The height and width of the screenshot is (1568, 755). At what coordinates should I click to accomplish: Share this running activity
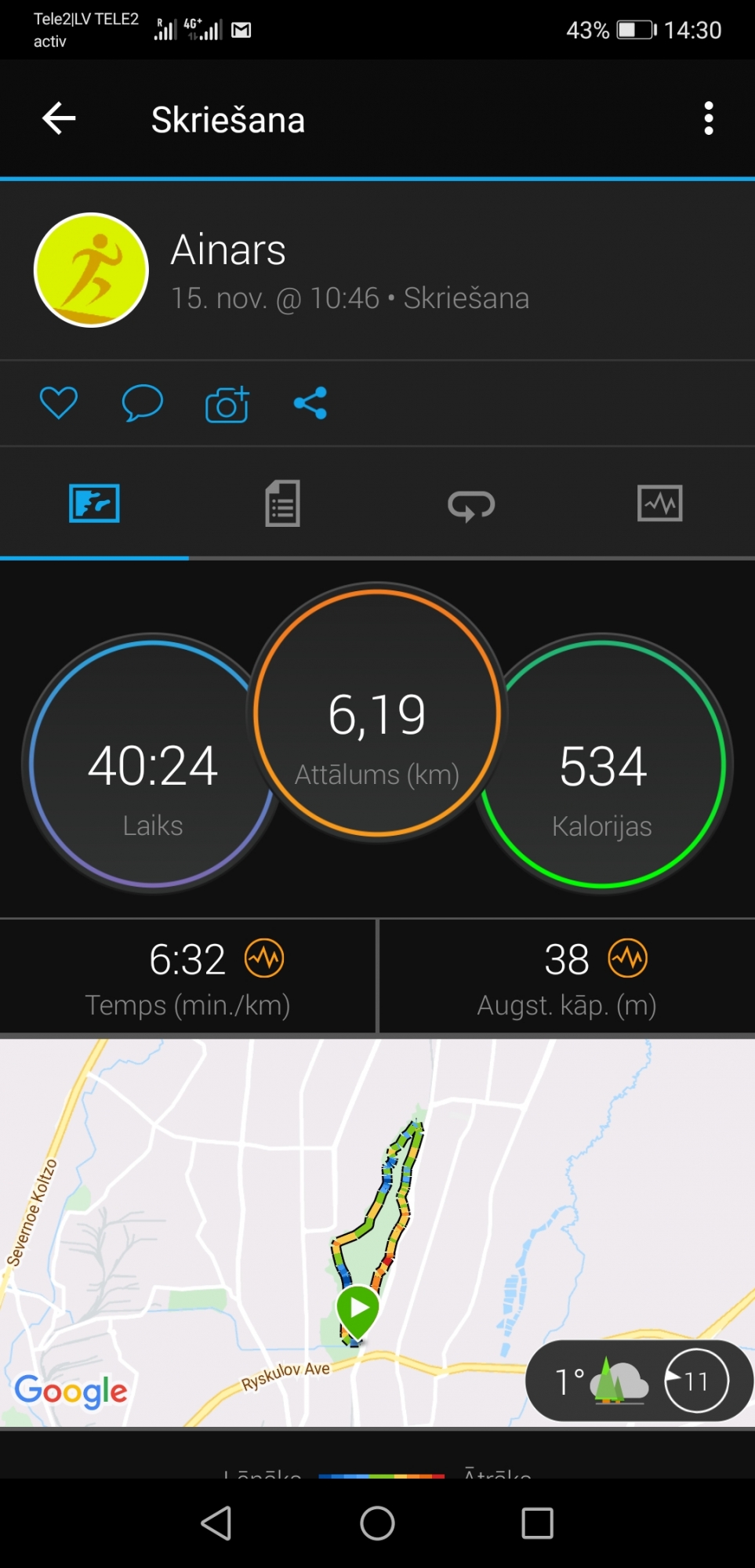[310, 404]
